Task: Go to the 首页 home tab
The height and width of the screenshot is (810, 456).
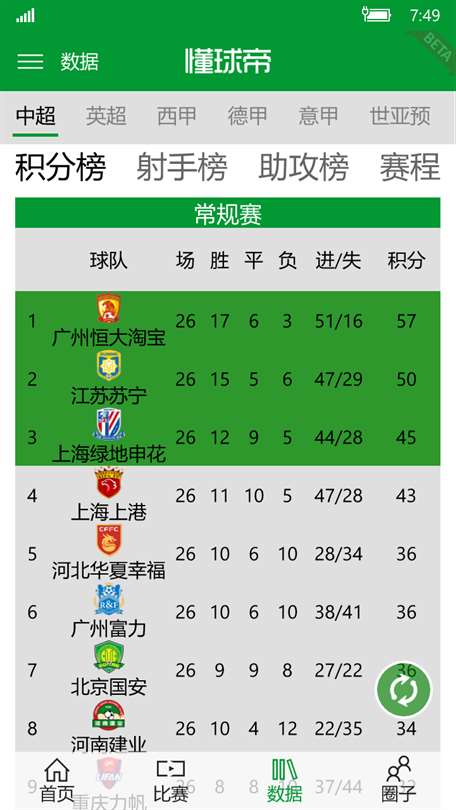Action: (x=57, y=780)
